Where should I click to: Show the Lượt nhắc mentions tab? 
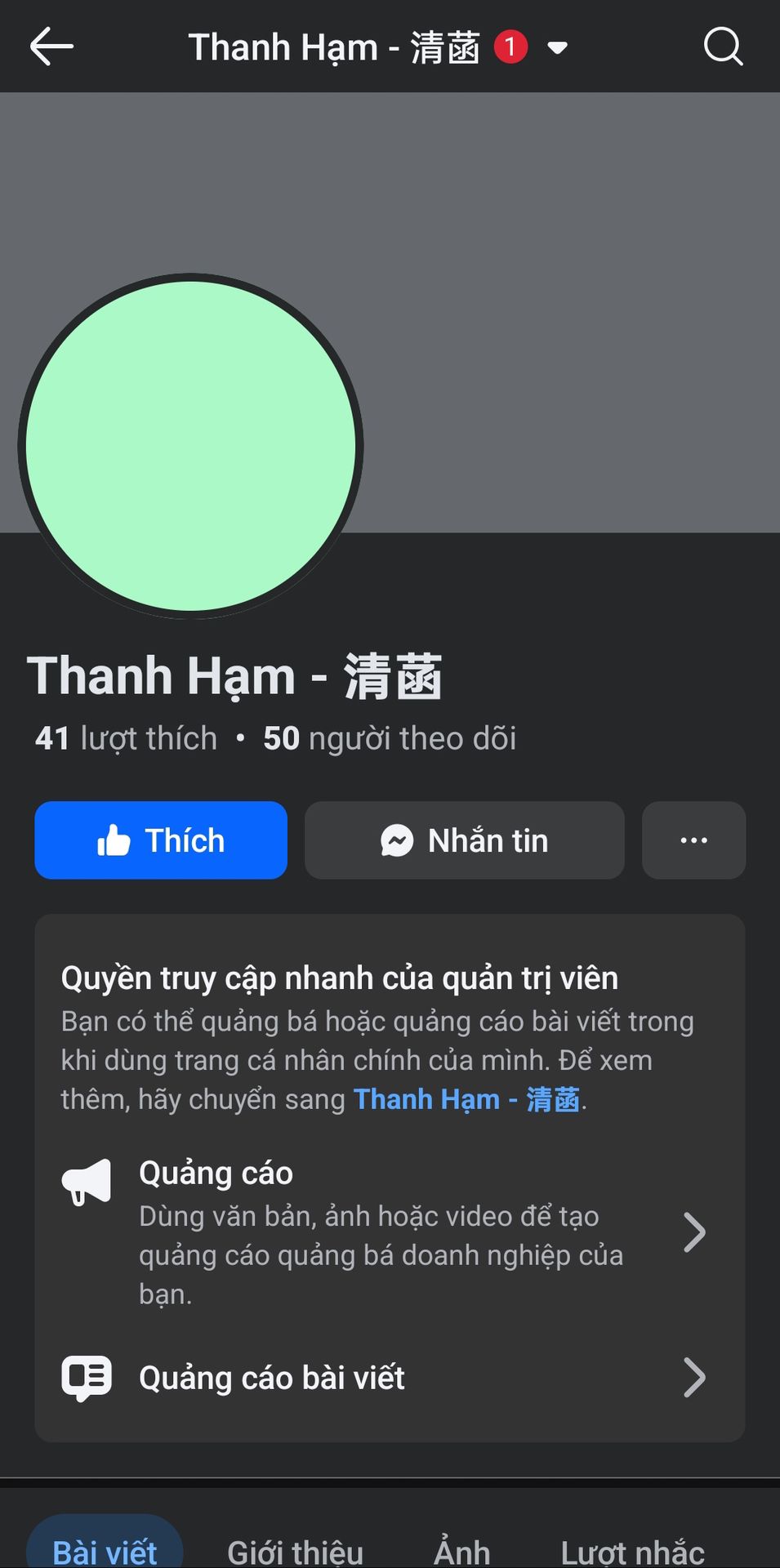[x=632, y=1549]
